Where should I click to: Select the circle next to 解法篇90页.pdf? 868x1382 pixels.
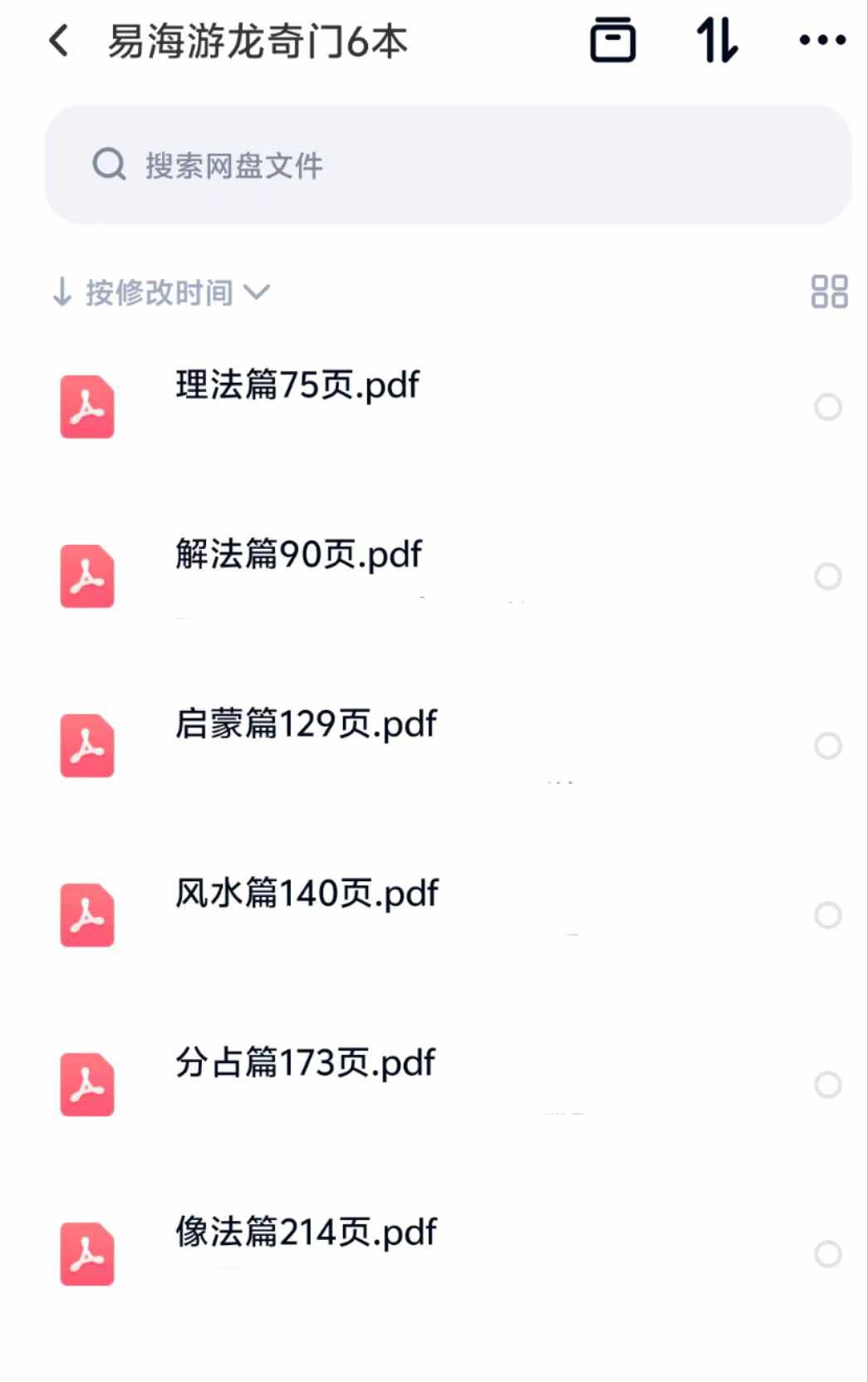(828, 576)
